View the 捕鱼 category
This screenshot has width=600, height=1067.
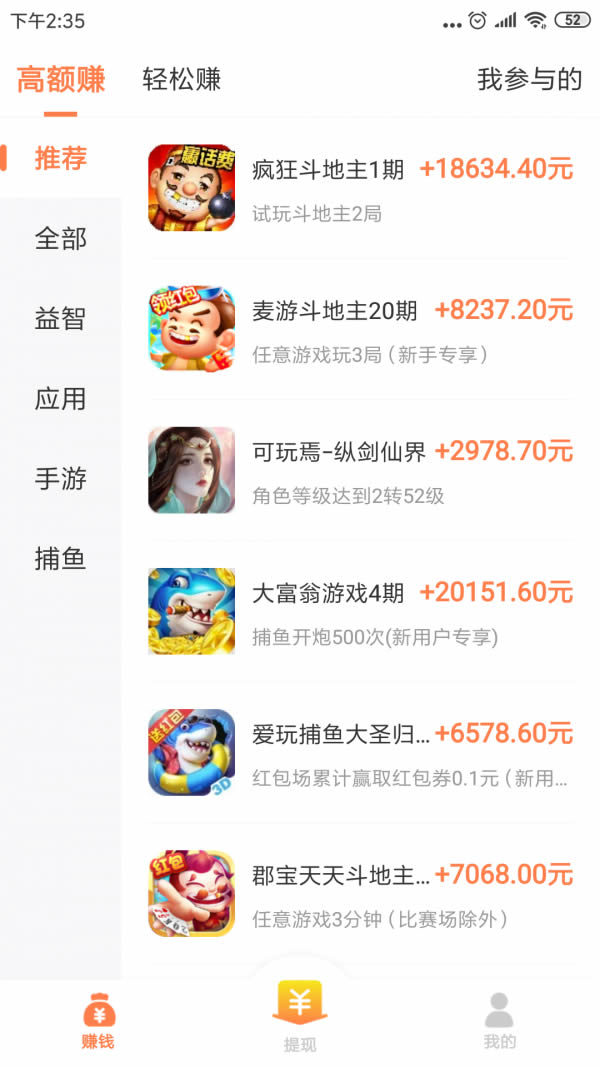click(61, 558)
